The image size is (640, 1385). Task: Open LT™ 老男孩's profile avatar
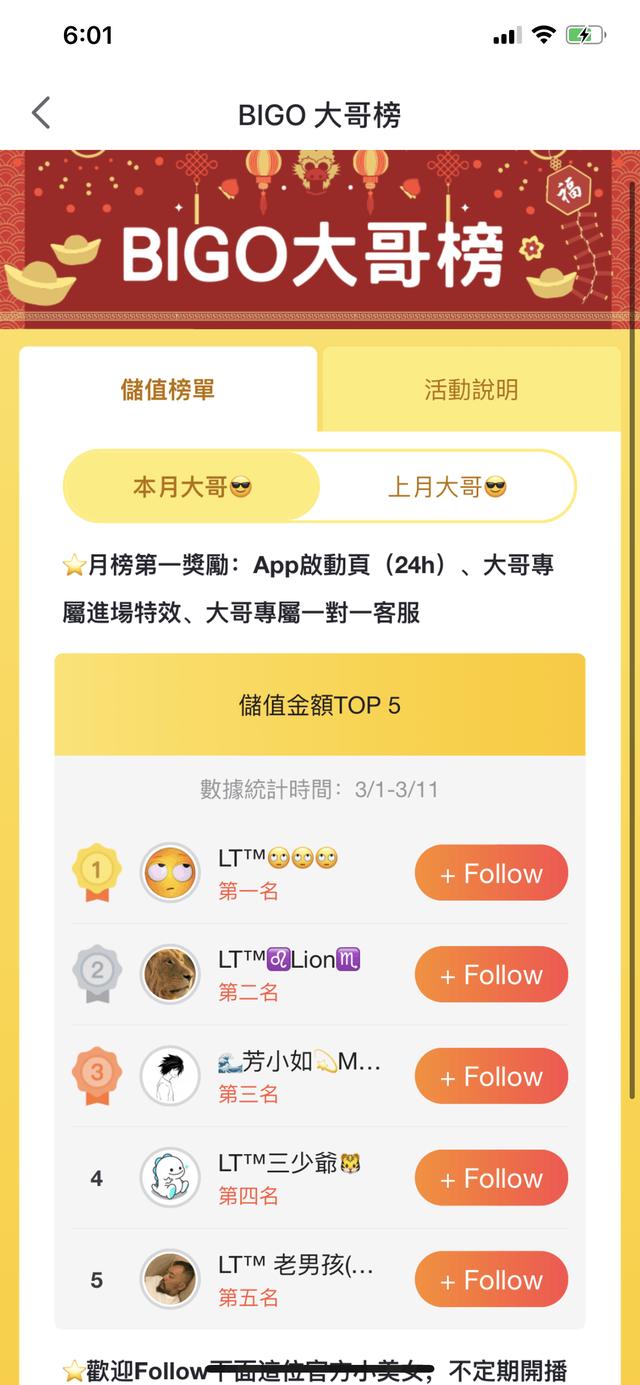[x=170, y=1280]
